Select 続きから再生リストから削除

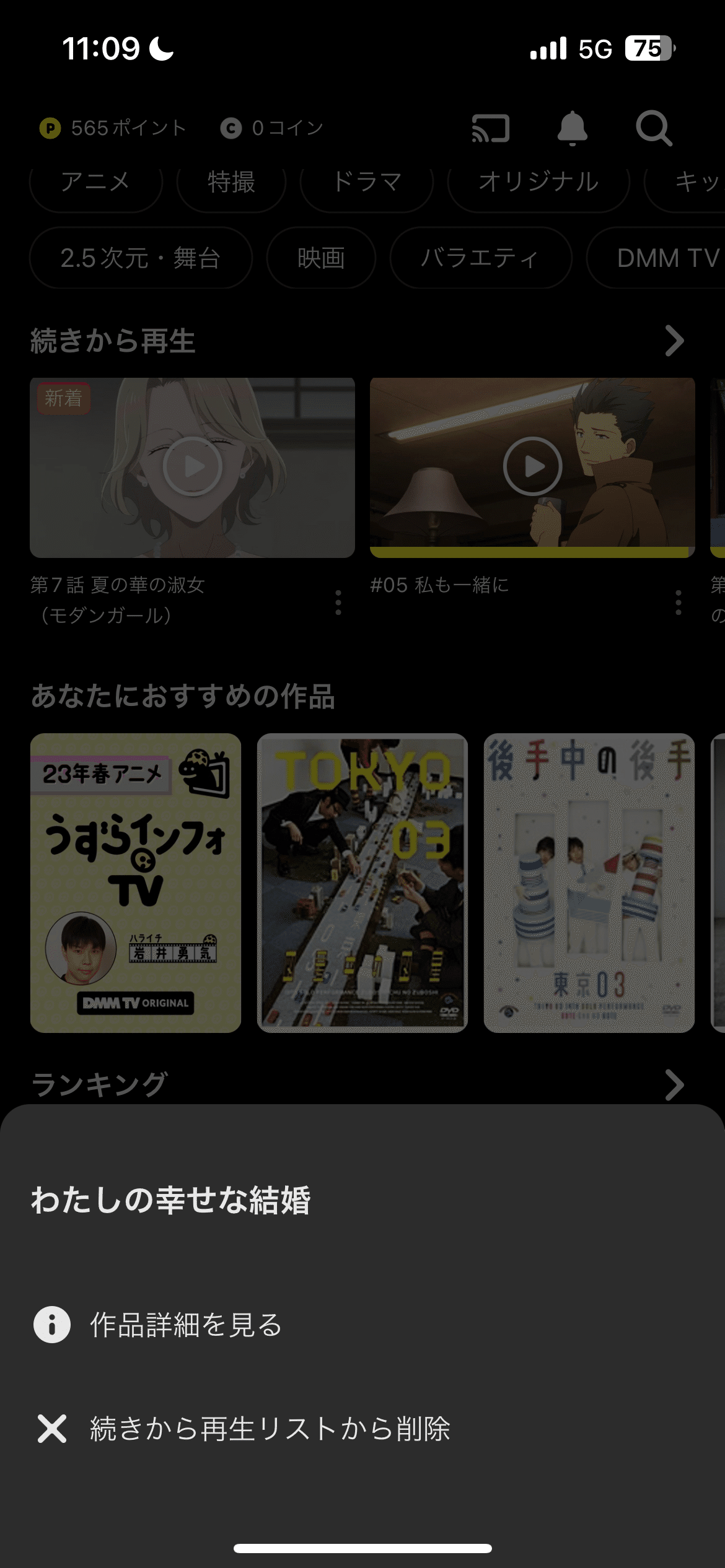coord(269,1429)
